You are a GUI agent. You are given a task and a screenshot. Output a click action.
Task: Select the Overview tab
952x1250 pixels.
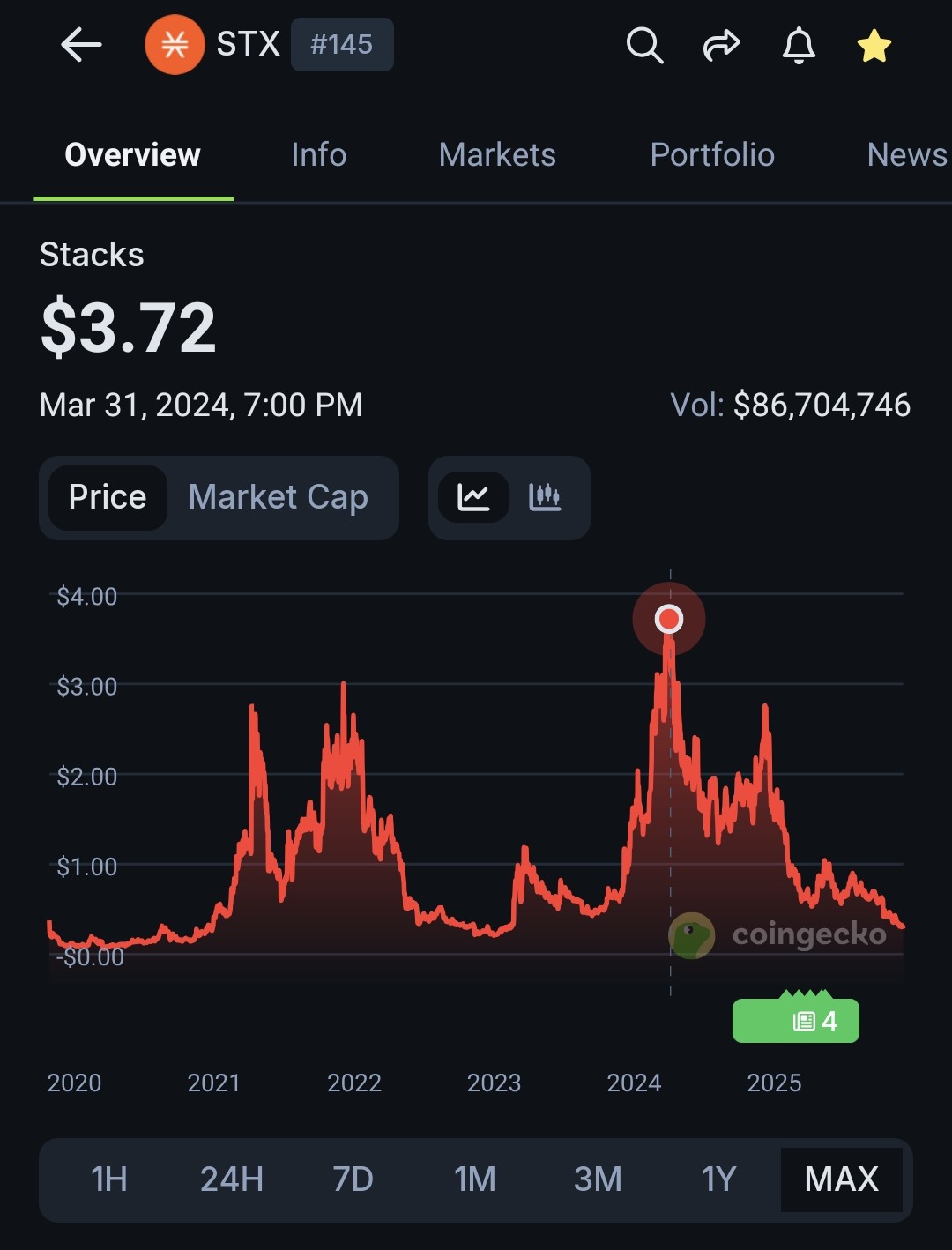[x=133, y=155]
